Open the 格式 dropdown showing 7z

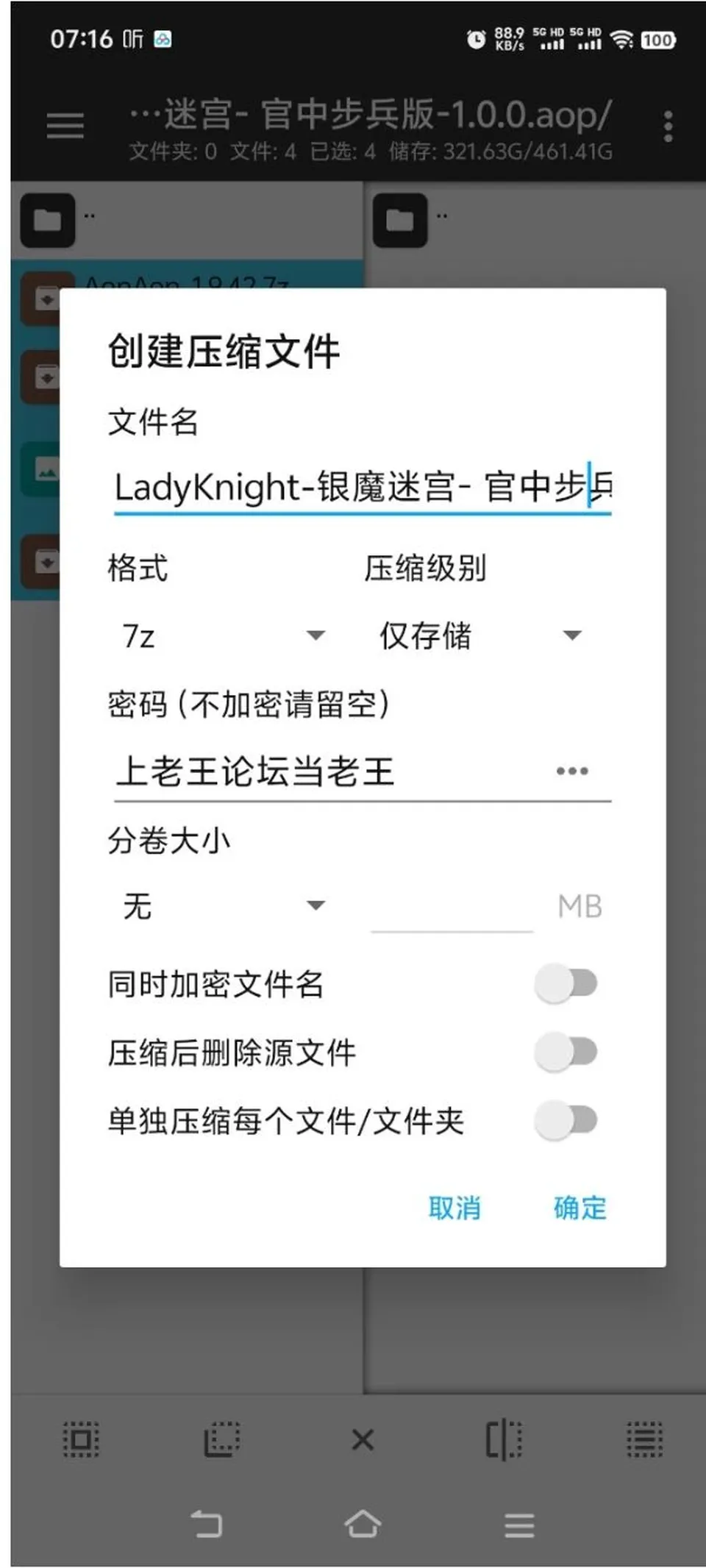click(224, 636)
